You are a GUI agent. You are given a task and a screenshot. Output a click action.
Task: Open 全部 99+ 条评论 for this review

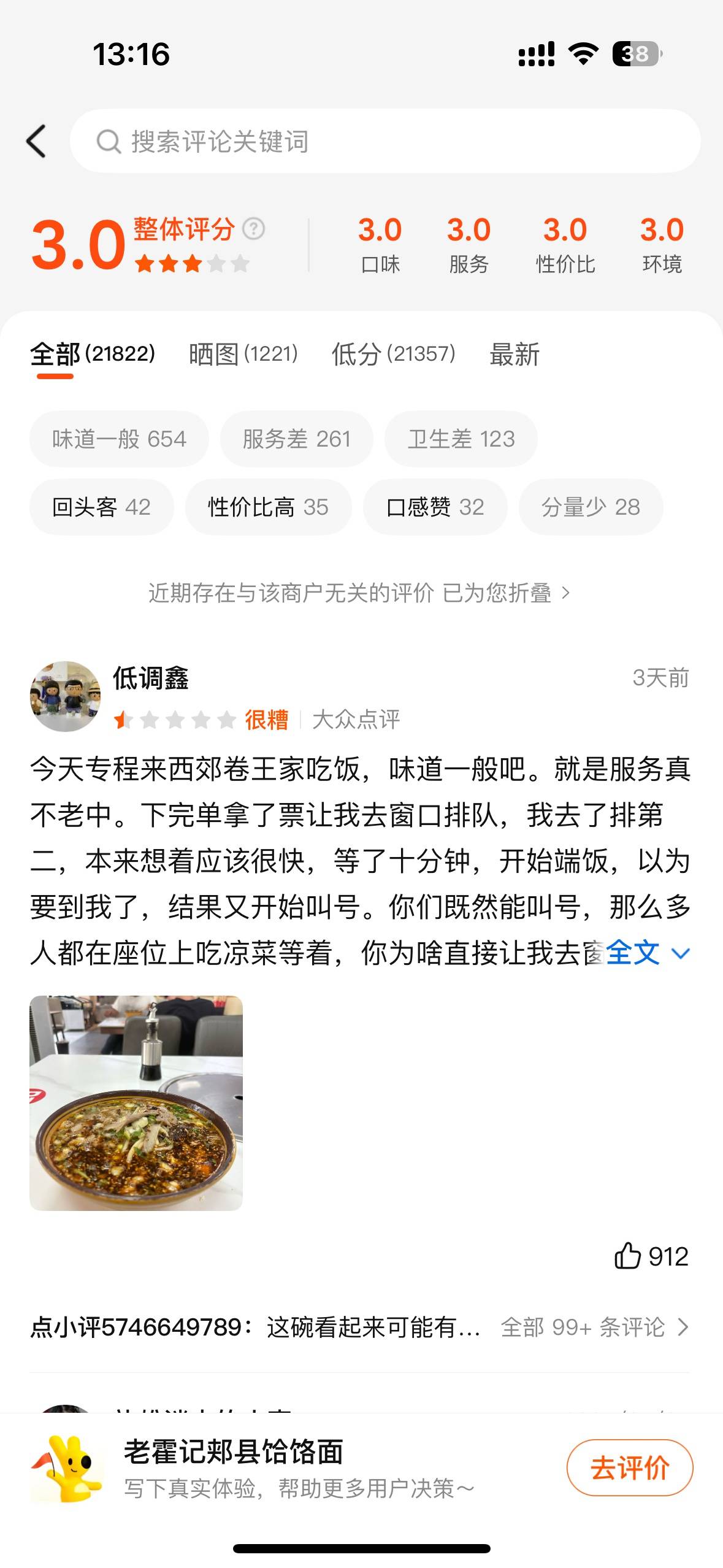click(594, 1328)
